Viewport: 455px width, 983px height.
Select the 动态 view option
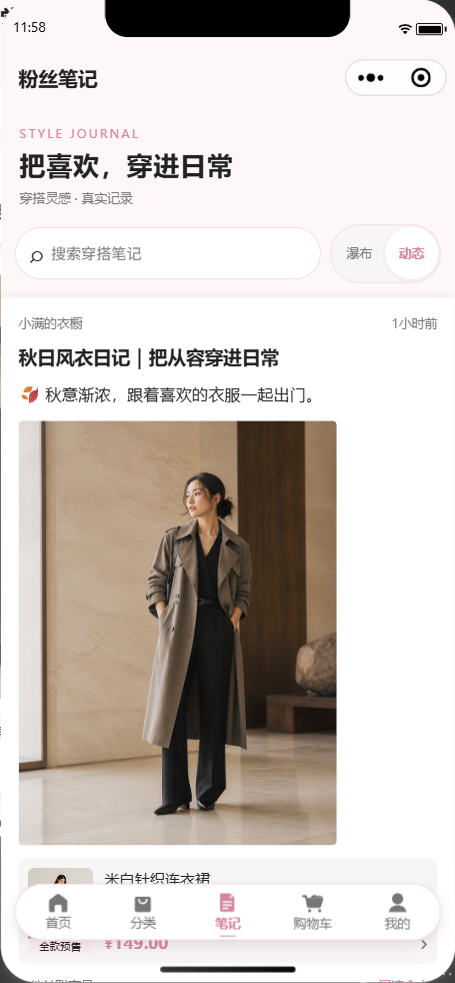tap(411, 253)
